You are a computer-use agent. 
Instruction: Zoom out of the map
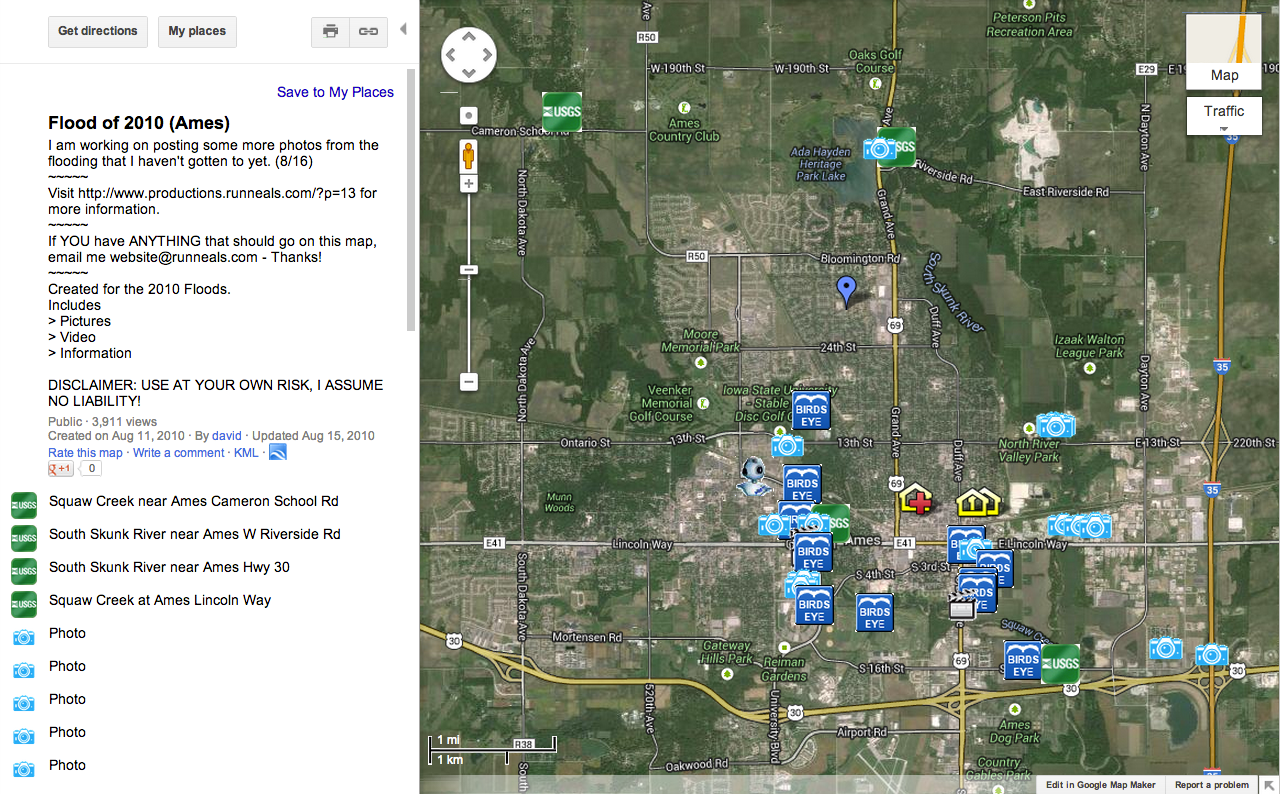point(469,381)
